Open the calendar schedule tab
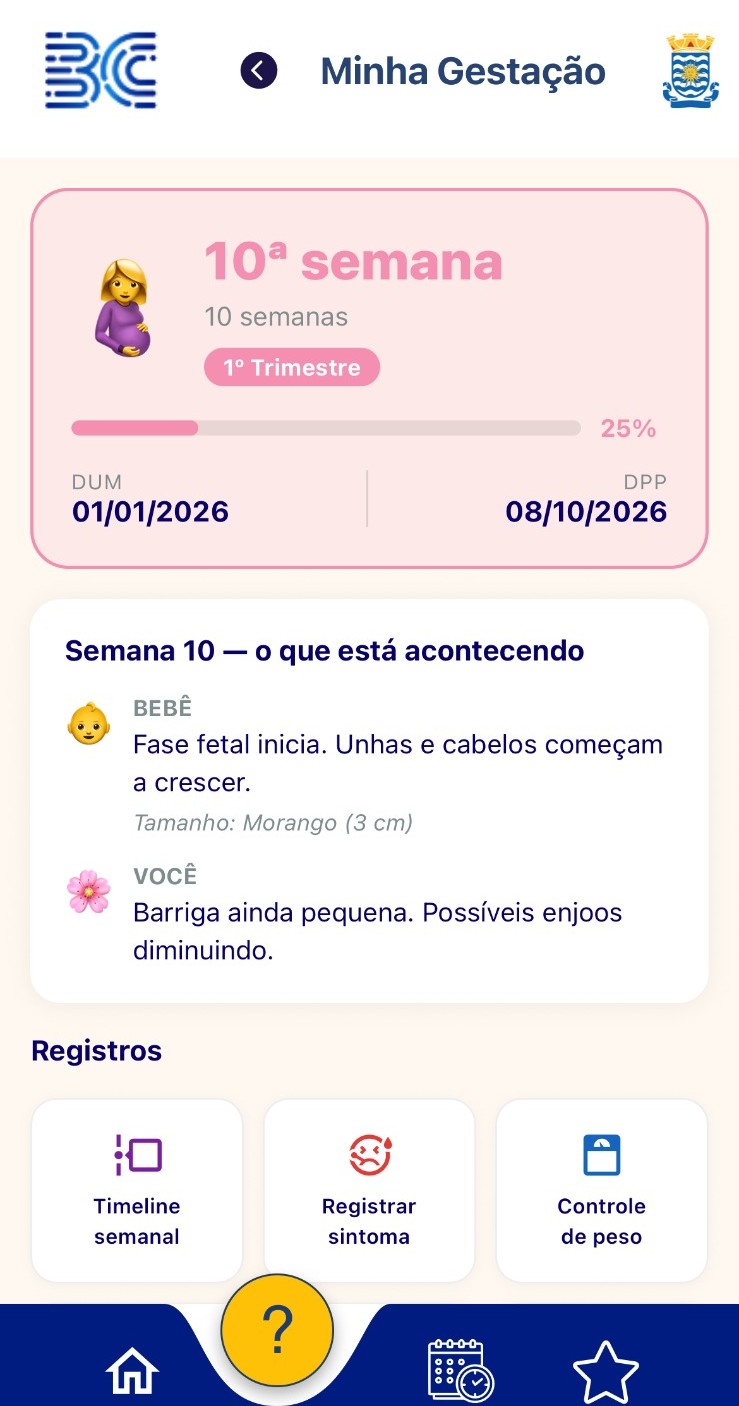 [x=460, y=1370]
